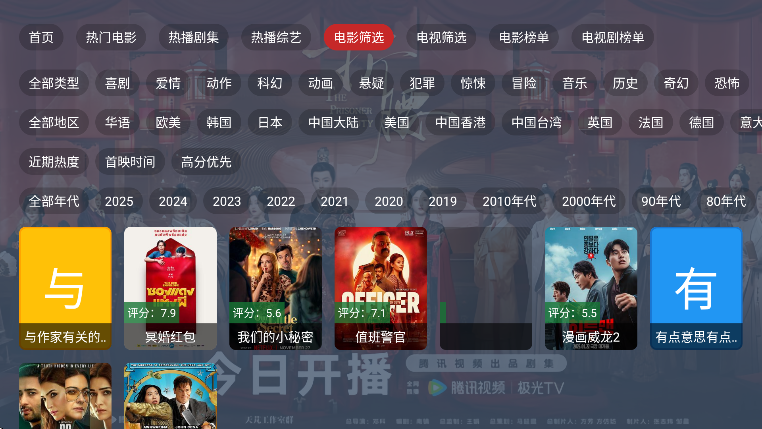Viewport: 762px width, 429px height.
Task: Open the movie 漫画威龙2
Action: point(591,288)
